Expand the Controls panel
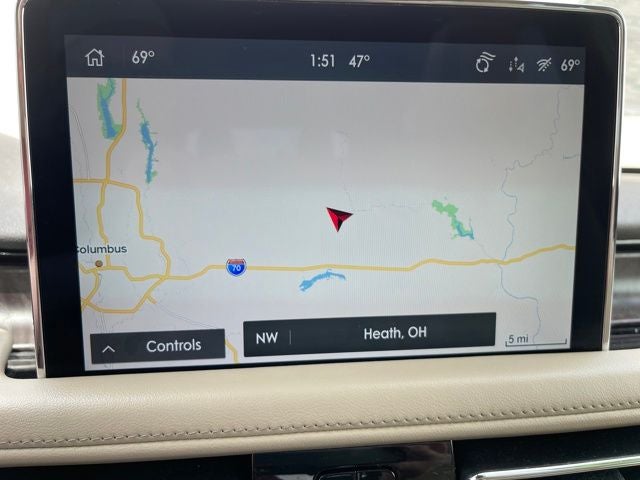This screenshot has width=640, height=480. 158,346
